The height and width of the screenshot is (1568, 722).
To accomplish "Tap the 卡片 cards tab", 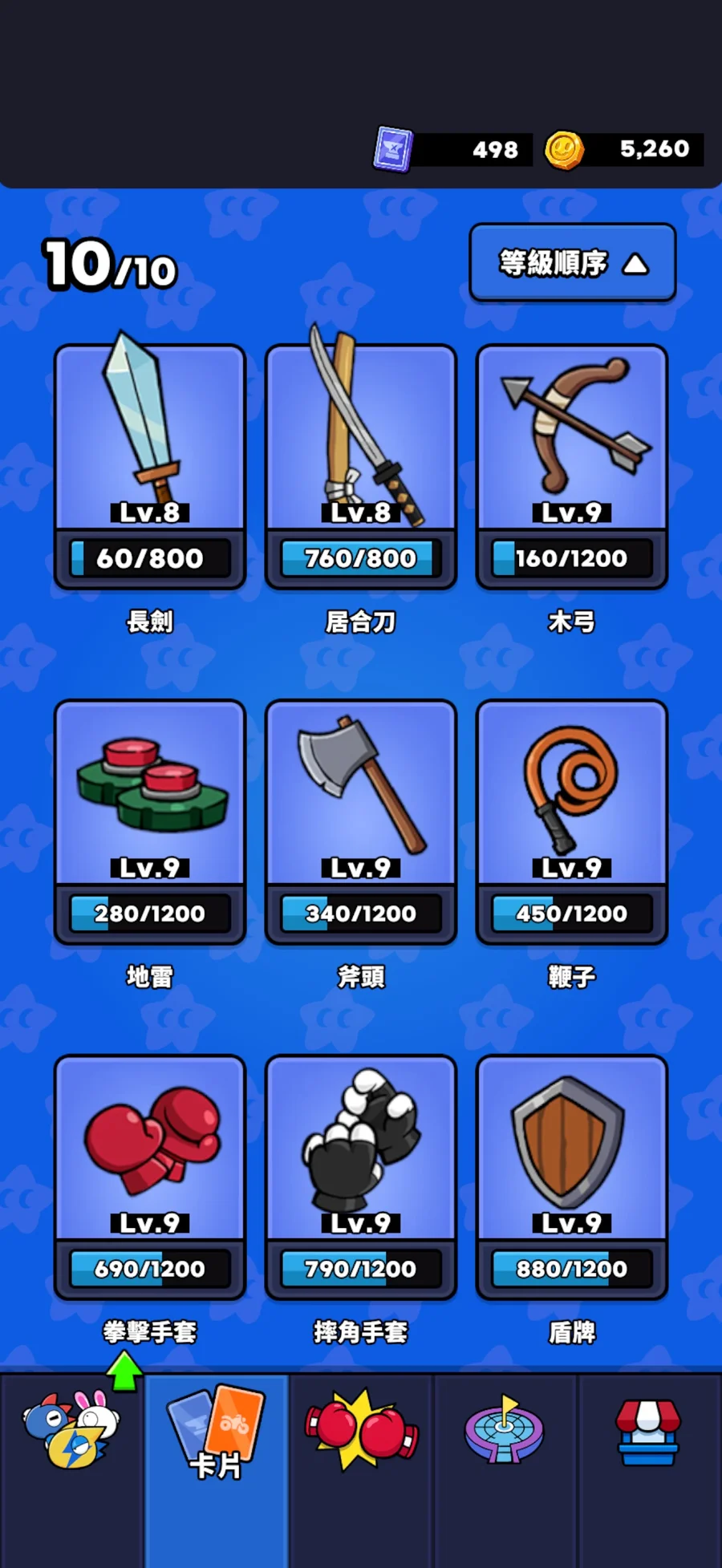I will (217, 1436).
